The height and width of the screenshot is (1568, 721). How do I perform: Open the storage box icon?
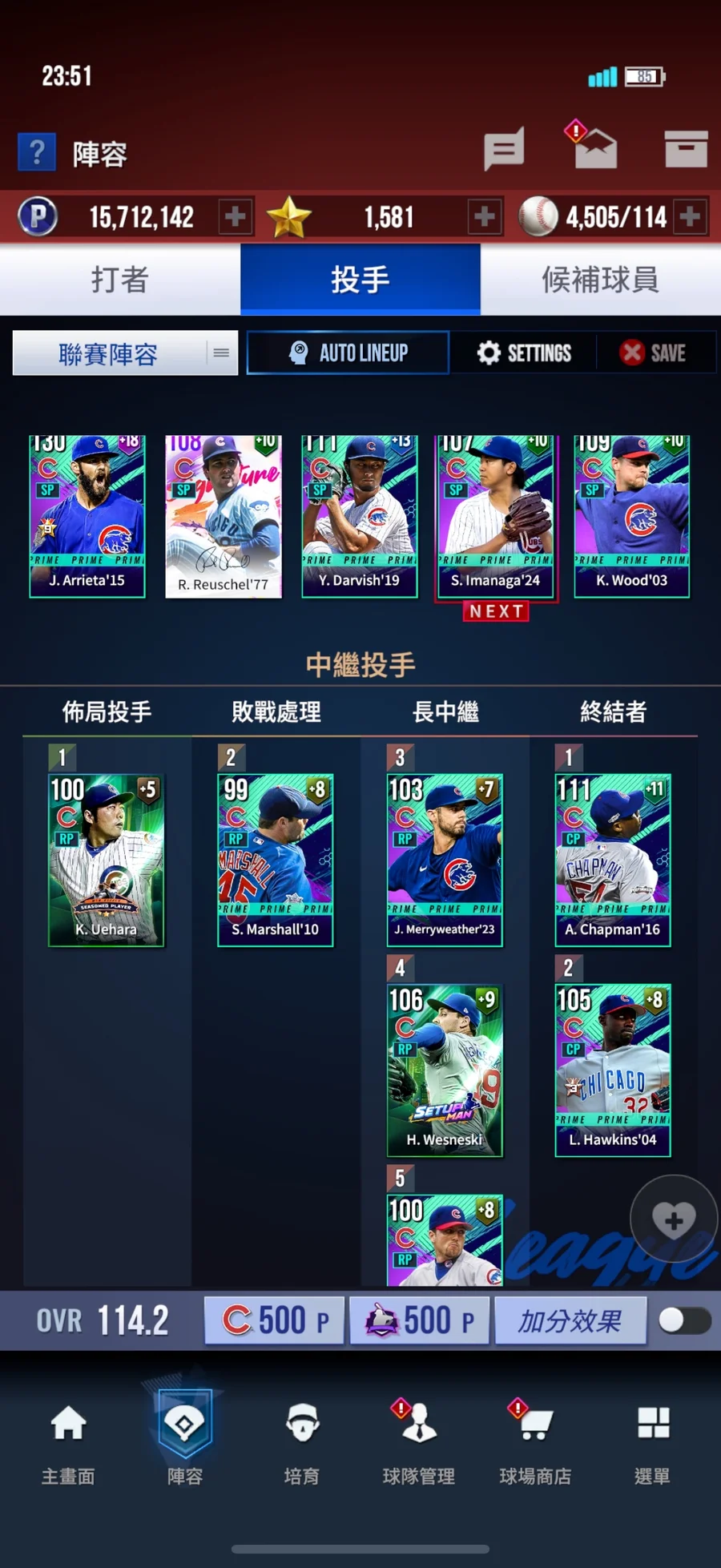(687, 149)
